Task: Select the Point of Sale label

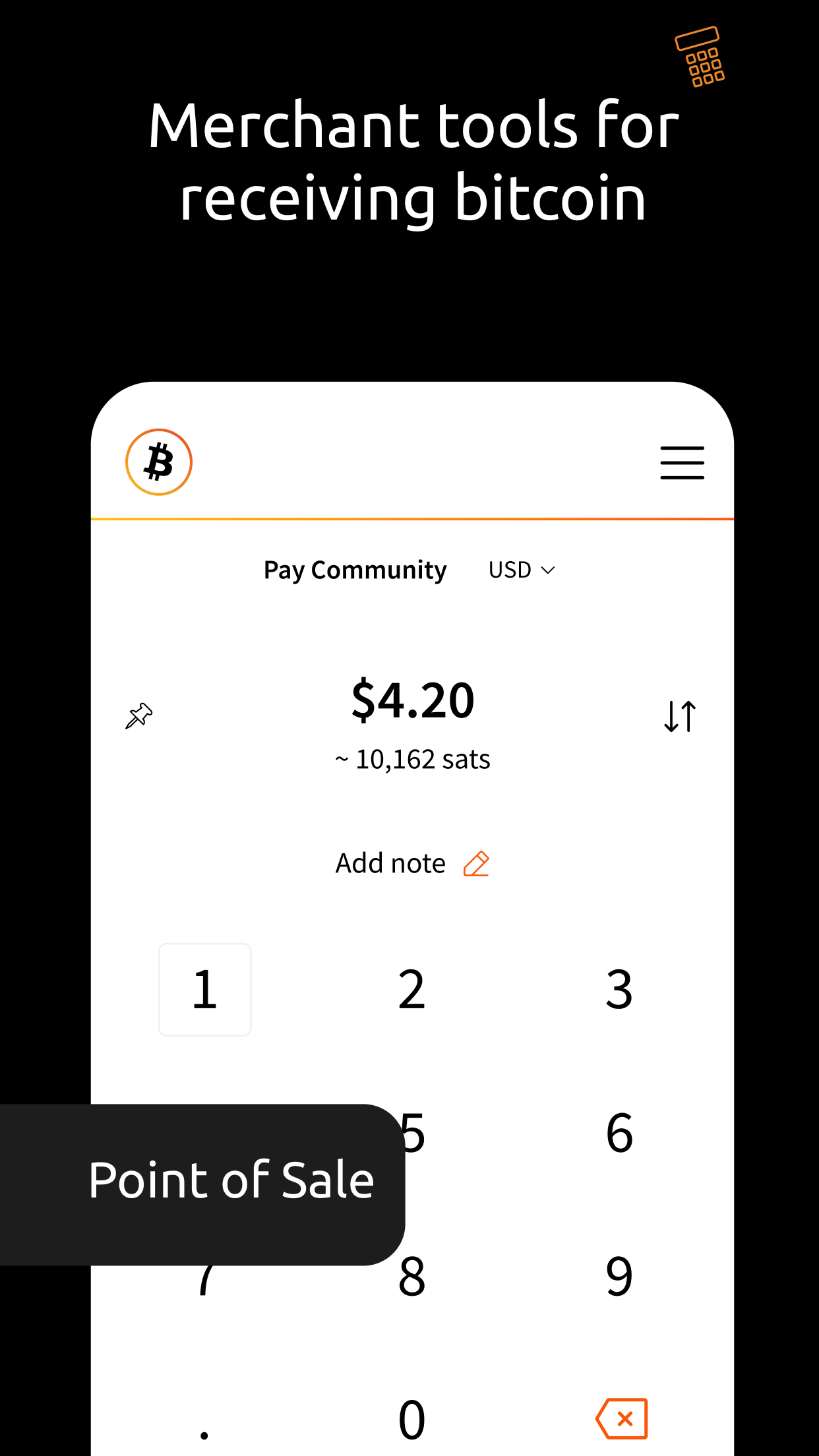Action: click(231, 1180)
